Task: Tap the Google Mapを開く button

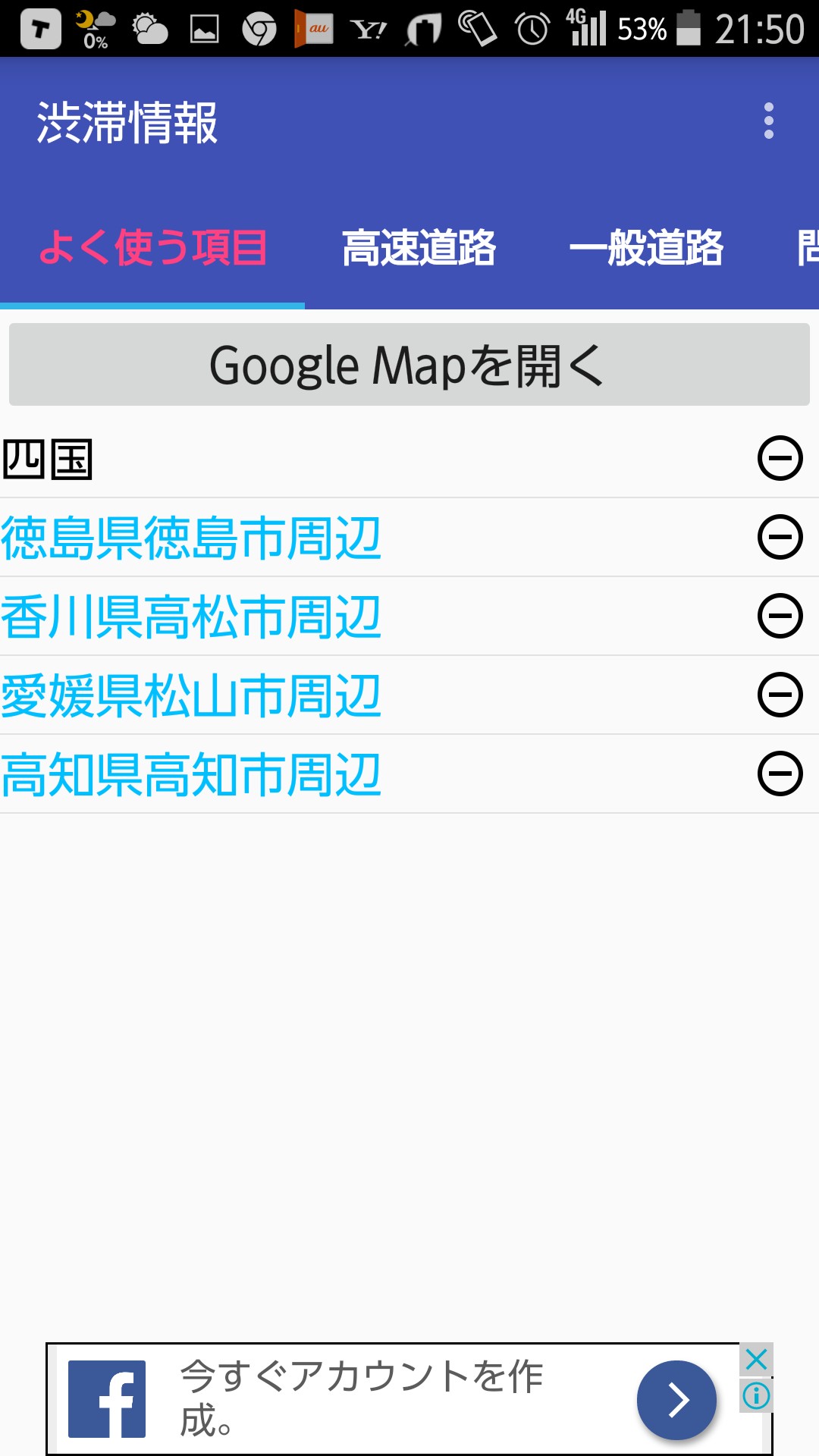Action: (409, 365)
